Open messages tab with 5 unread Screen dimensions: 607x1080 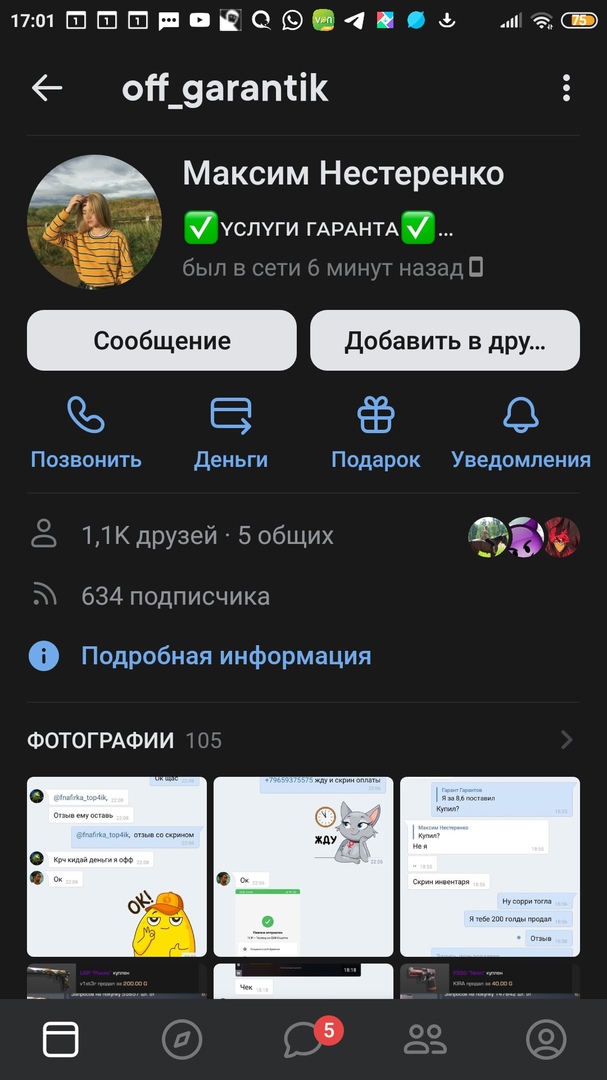coord(303,1040)
